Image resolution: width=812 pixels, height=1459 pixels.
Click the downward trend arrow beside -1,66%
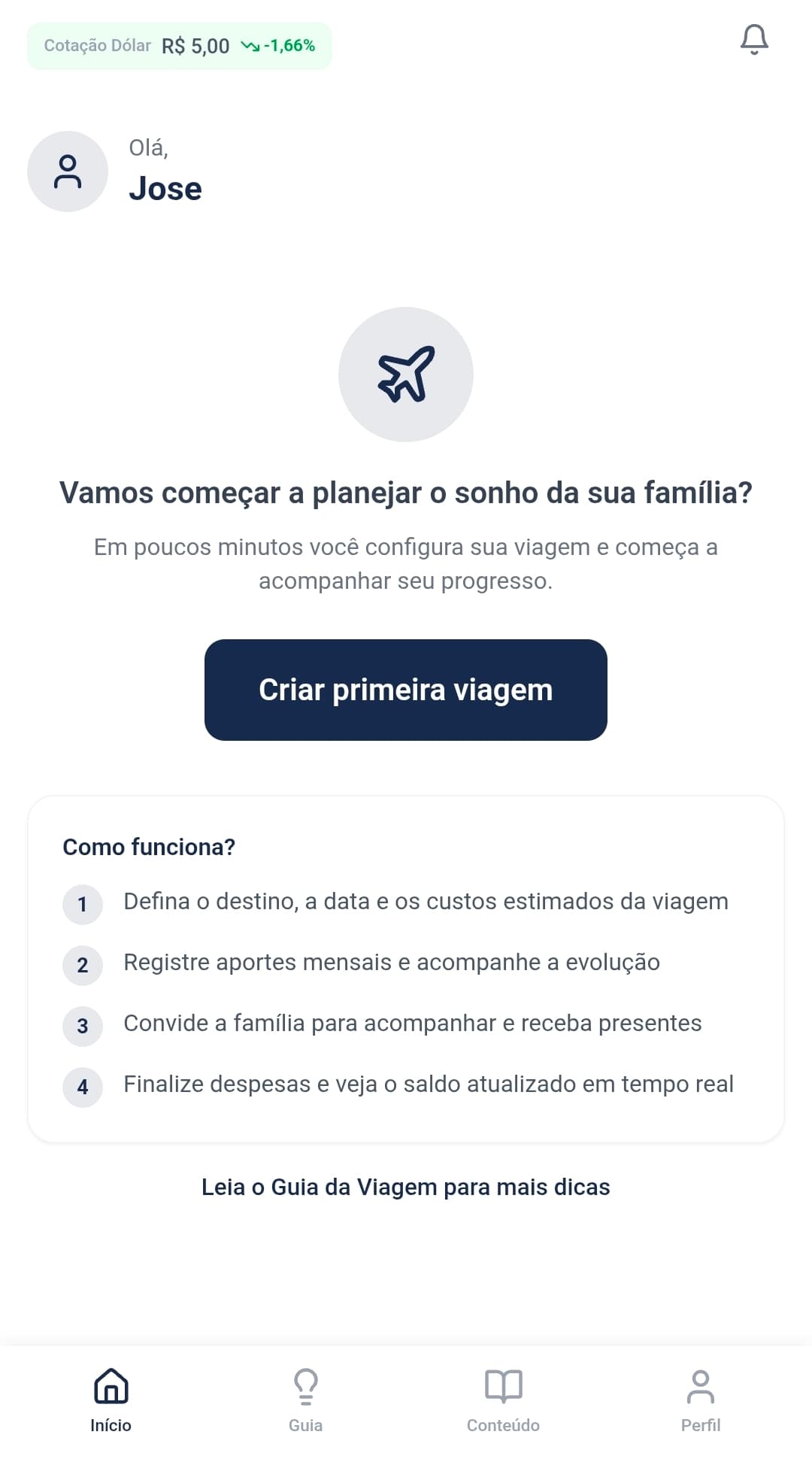tap(250, 45)
